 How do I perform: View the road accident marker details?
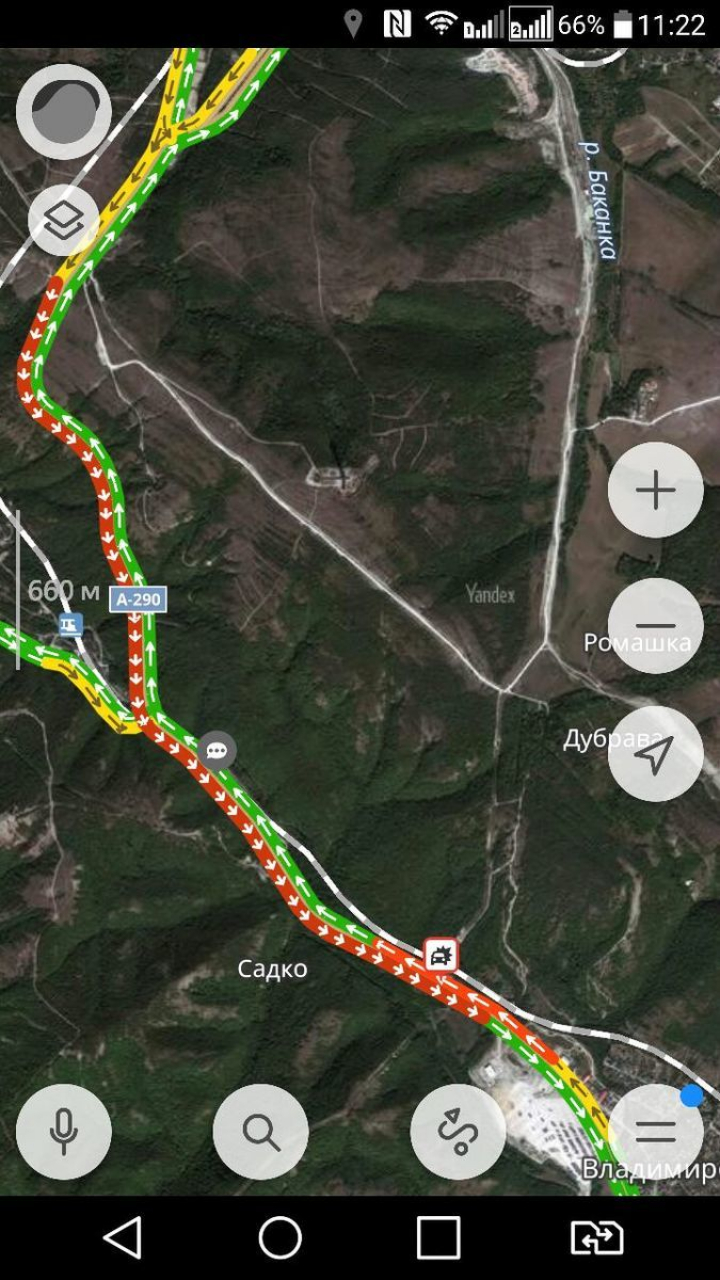pyautogui.click(x=440, y=955)
